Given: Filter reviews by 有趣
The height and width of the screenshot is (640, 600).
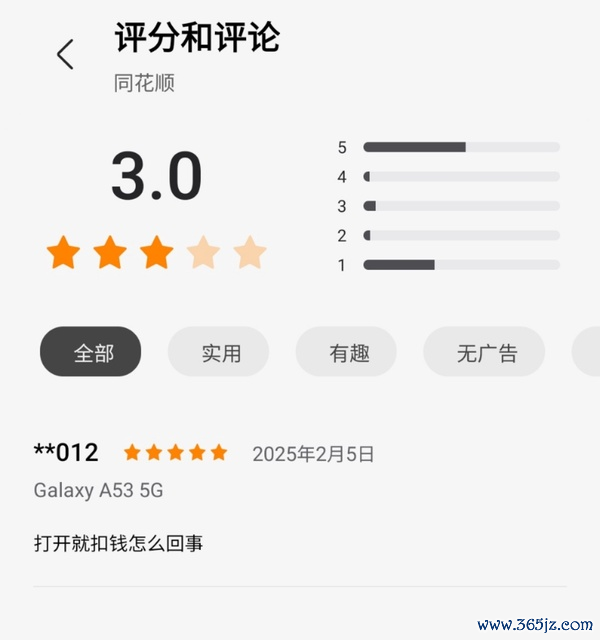Looking at the screenshot, I should [347, 352].
